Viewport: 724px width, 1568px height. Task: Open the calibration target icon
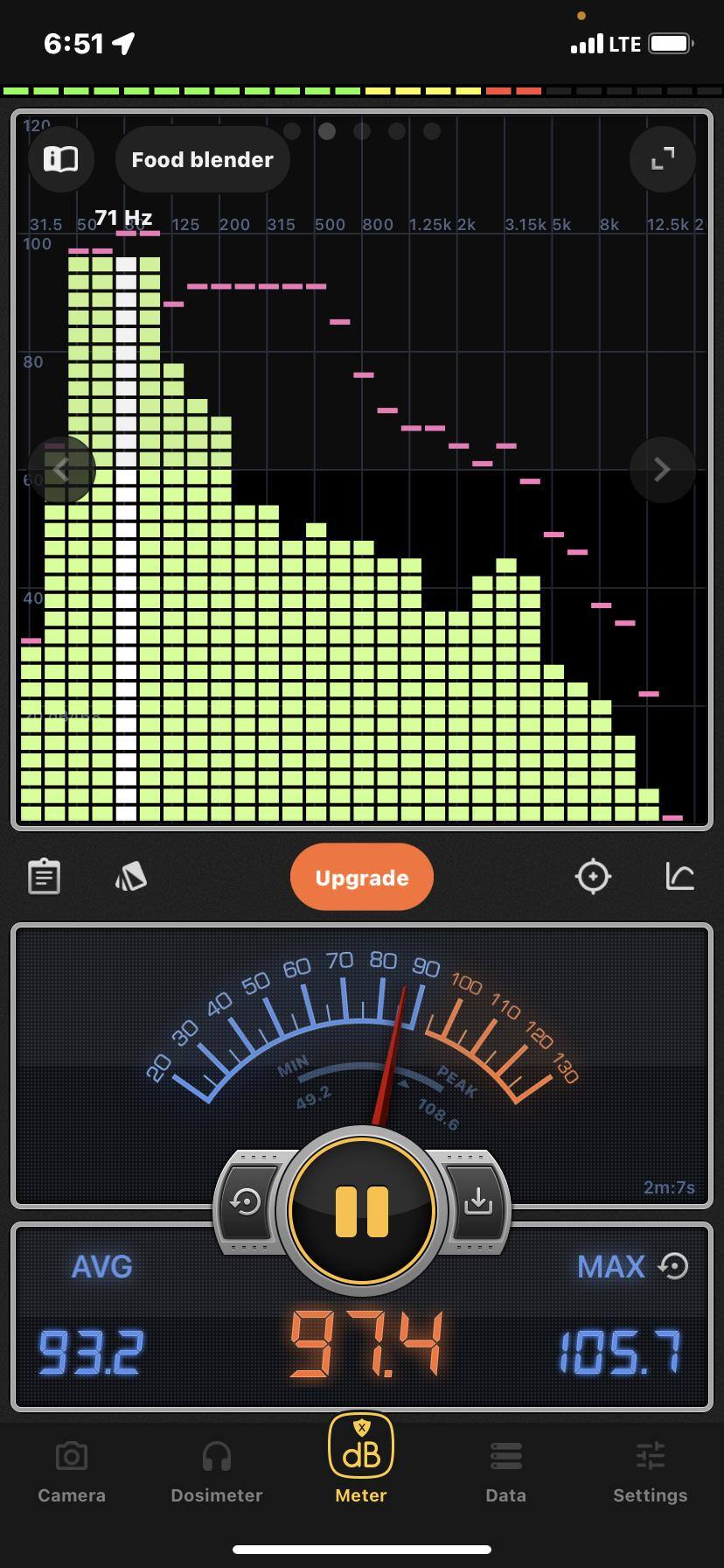(593, 877)
